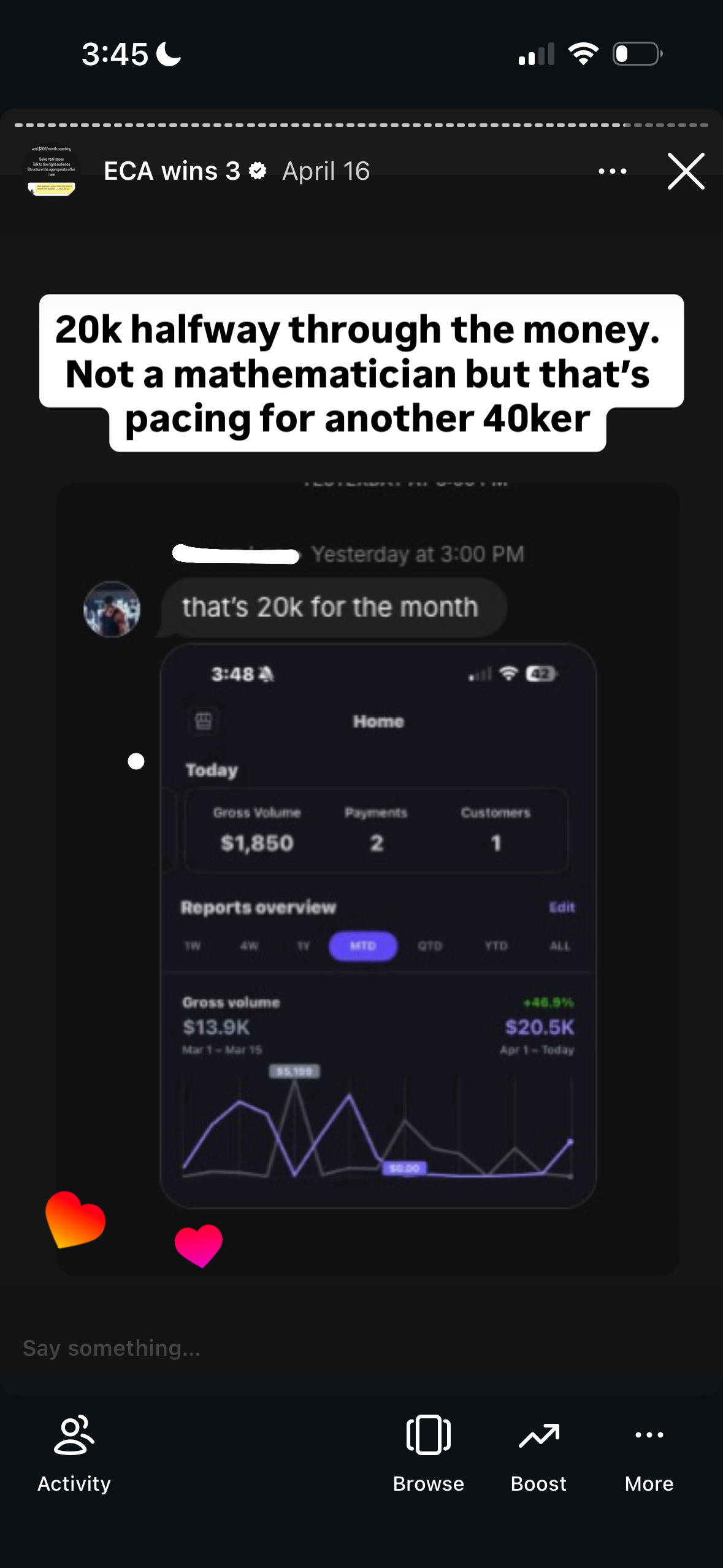723x1568 pixels.
Task: Enable the QTD period filter
Action: [430, 946]
